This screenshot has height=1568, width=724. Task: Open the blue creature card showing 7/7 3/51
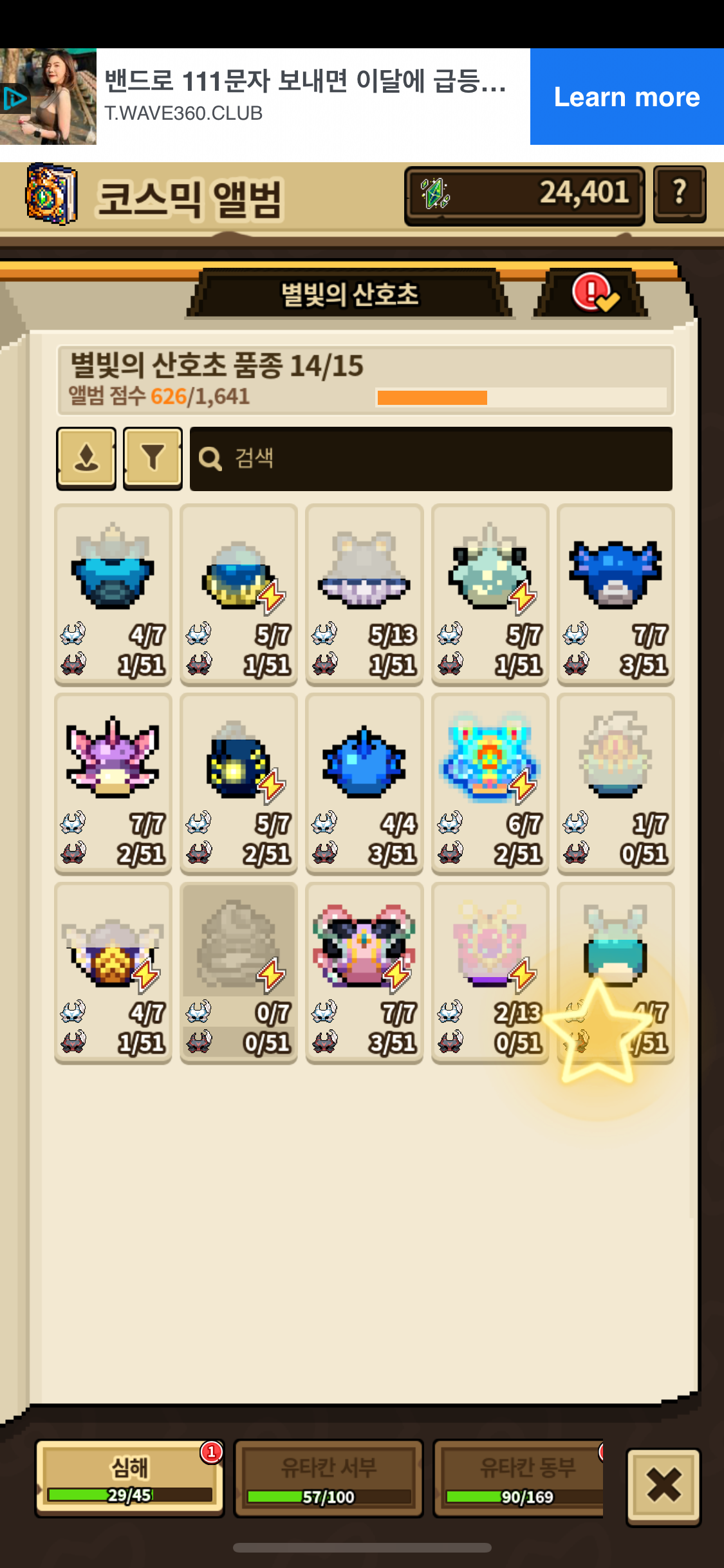[x=616, y=595]
